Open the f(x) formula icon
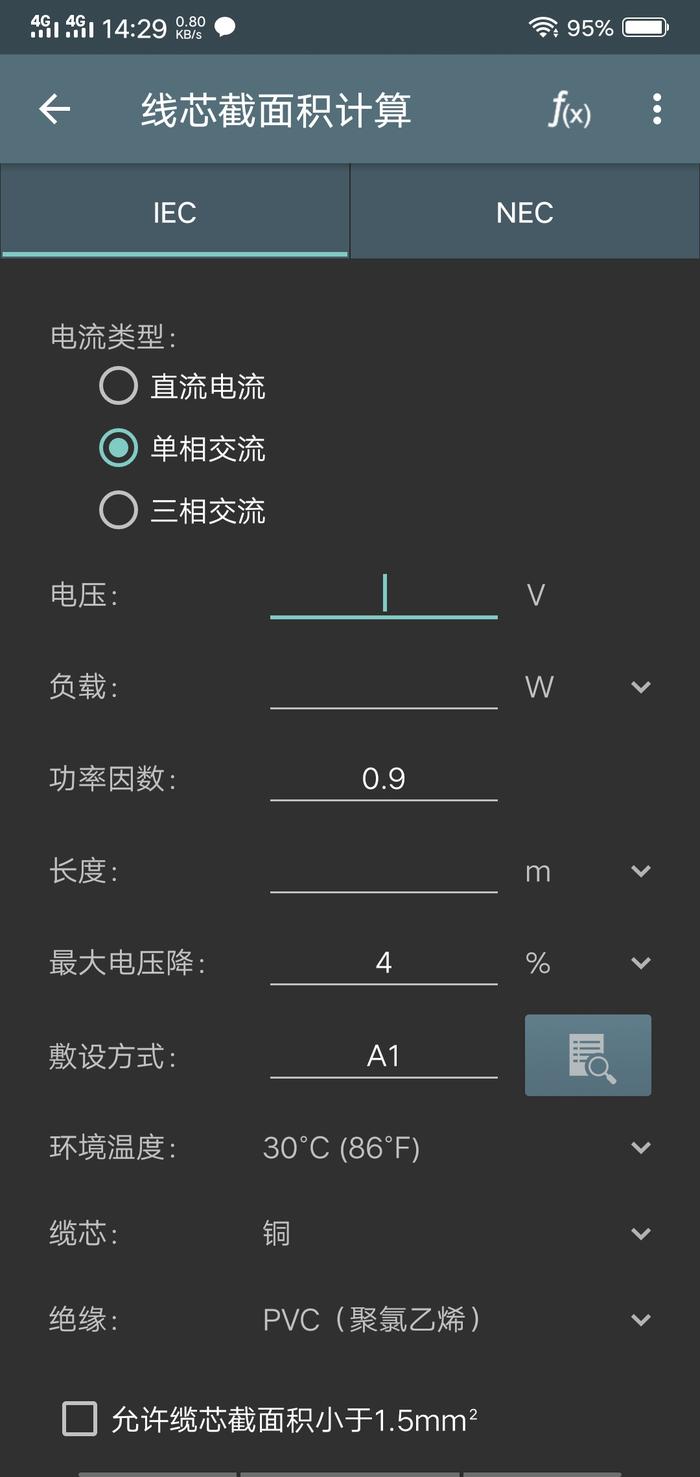Screen dimensions: 700x1477 click(x=570, y=109)
